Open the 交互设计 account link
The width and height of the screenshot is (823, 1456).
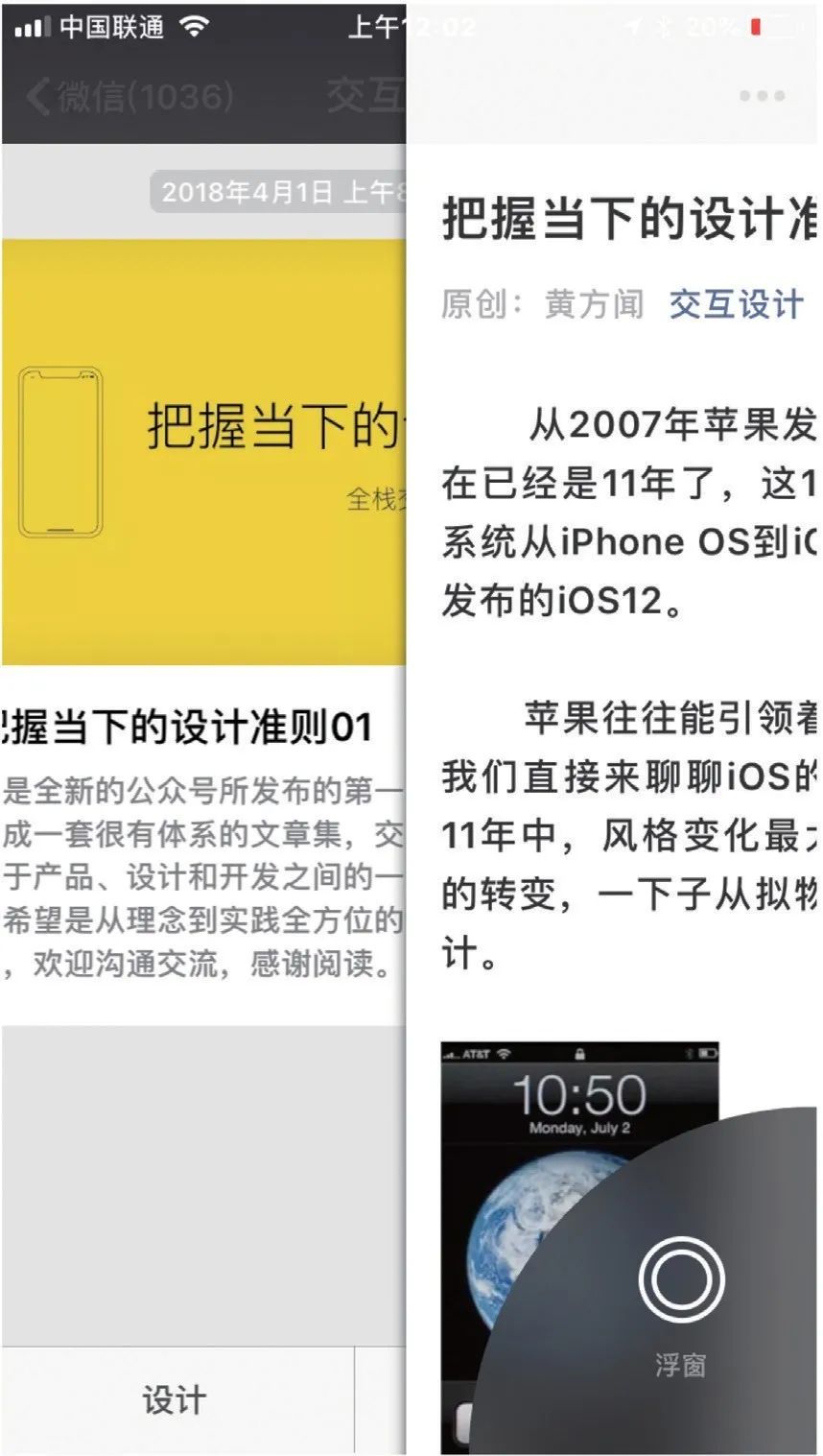[x=737, y=304]
